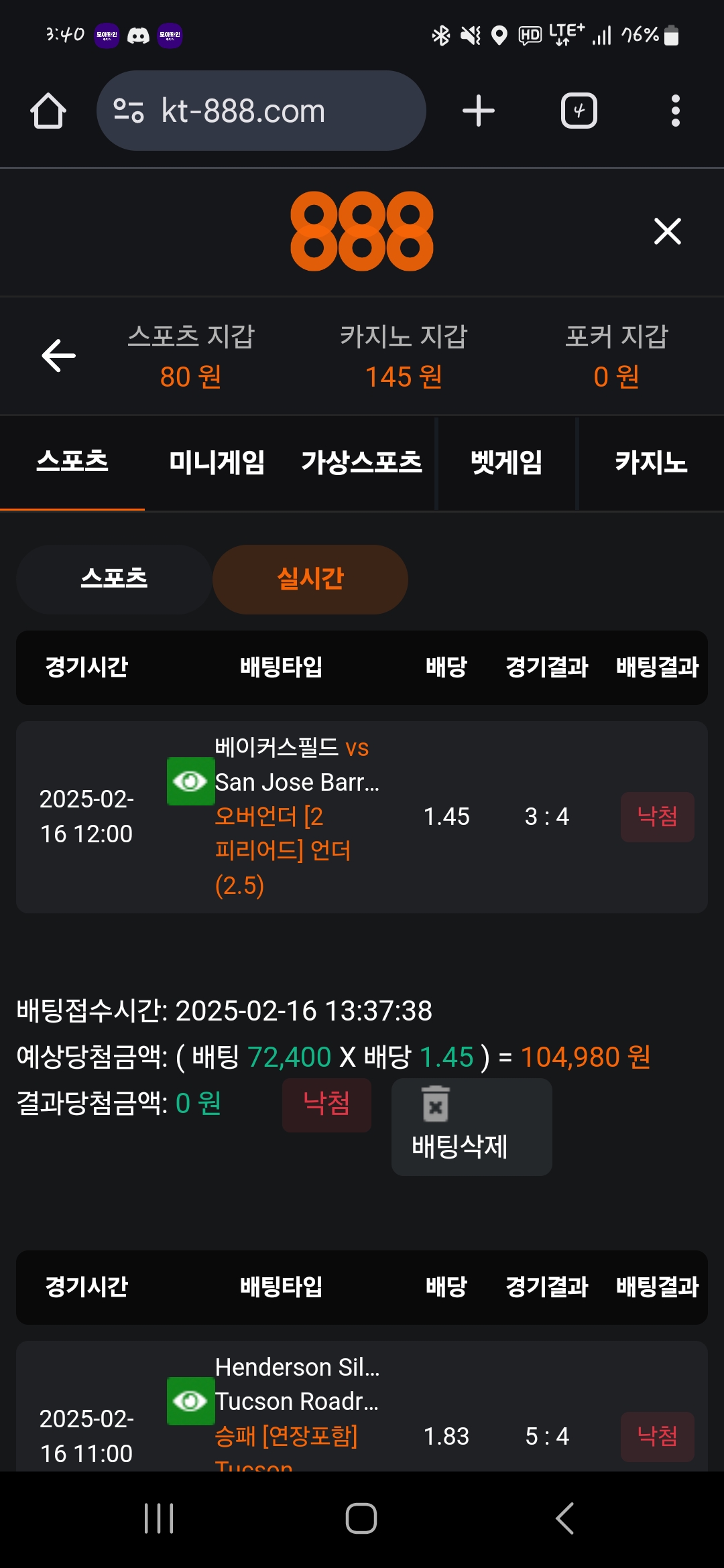Tap the eye icon on the Henderson bet
The image size is (724, 1568).
[x=190, y=1400]
